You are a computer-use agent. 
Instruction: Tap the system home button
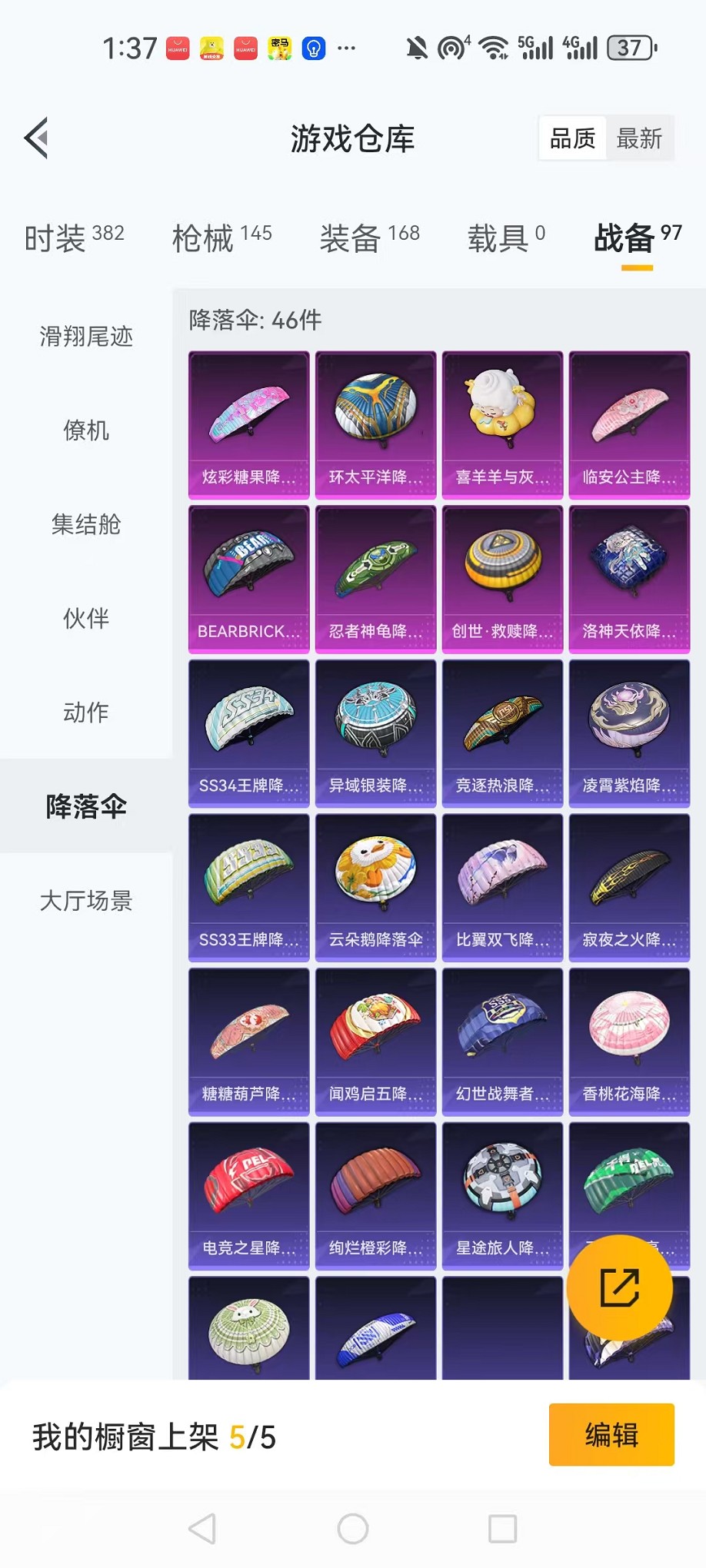click(x=353, y=1529)
